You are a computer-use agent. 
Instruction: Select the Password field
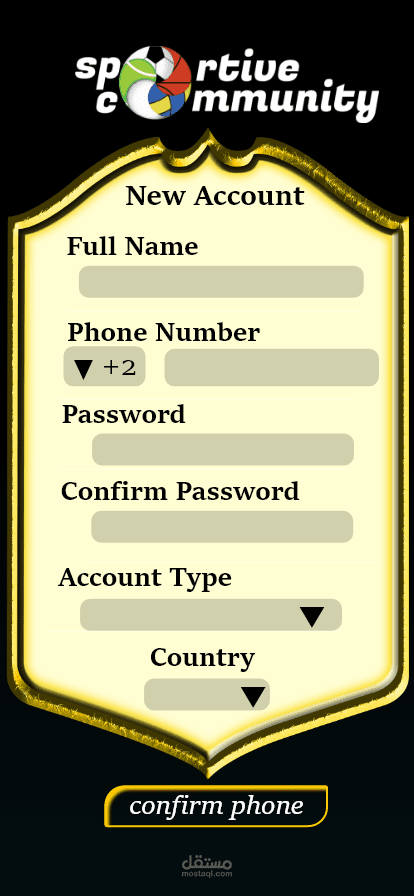tap(223, 449)
